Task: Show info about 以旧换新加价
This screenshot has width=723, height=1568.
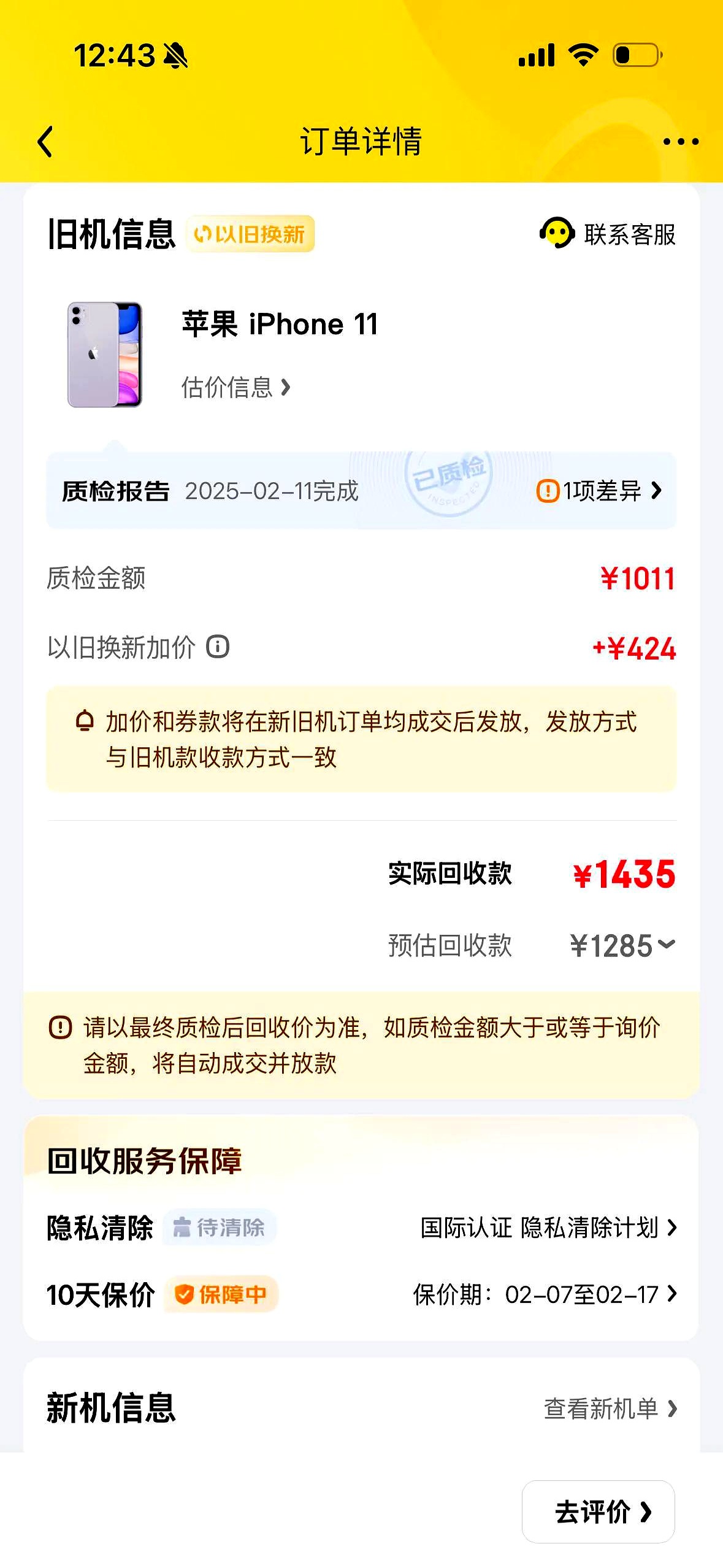Action: (x=218, y=647)
